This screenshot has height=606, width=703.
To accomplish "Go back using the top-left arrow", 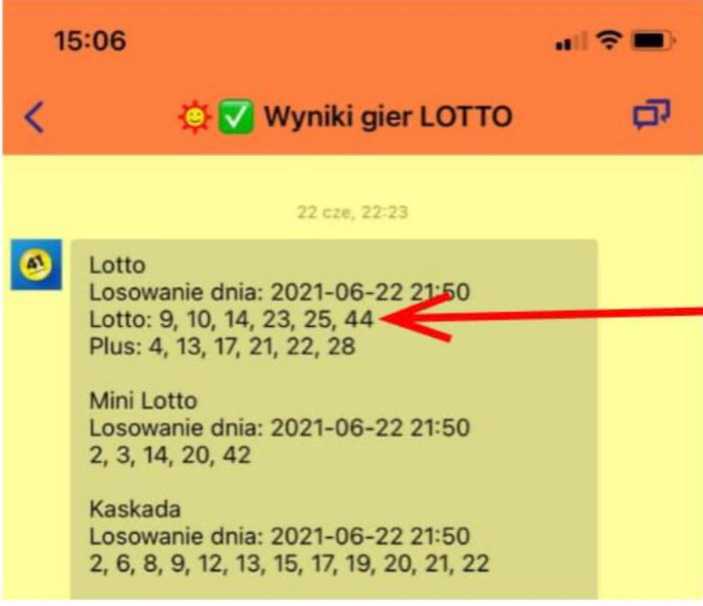I will pos(34,118).
